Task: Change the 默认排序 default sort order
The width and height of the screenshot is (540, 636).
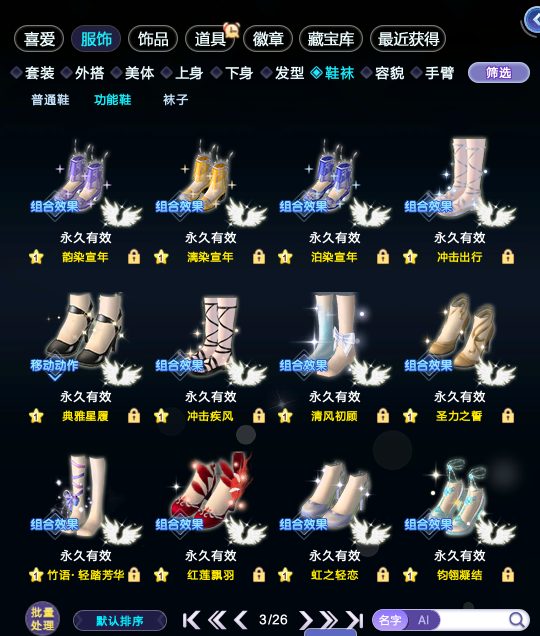Action: click(120, 621)
